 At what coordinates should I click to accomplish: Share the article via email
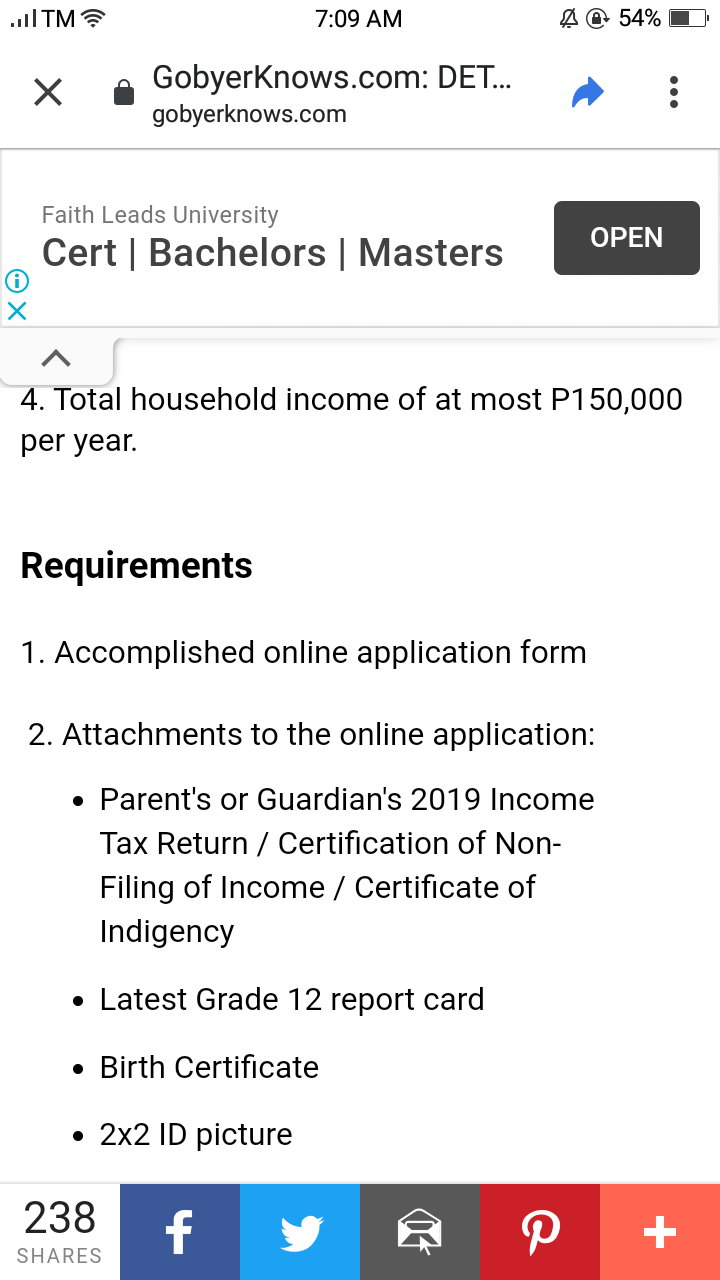tap(420, 1232)
